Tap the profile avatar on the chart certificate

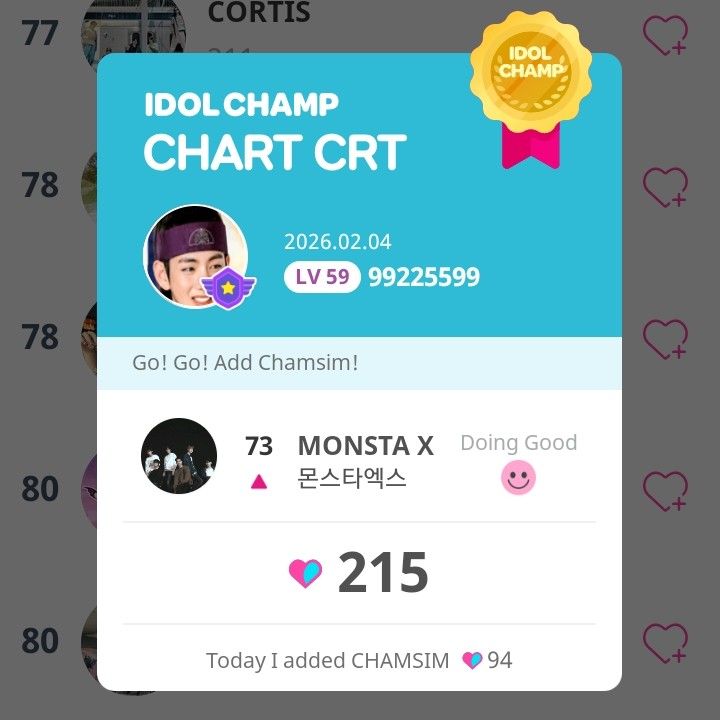195,256
